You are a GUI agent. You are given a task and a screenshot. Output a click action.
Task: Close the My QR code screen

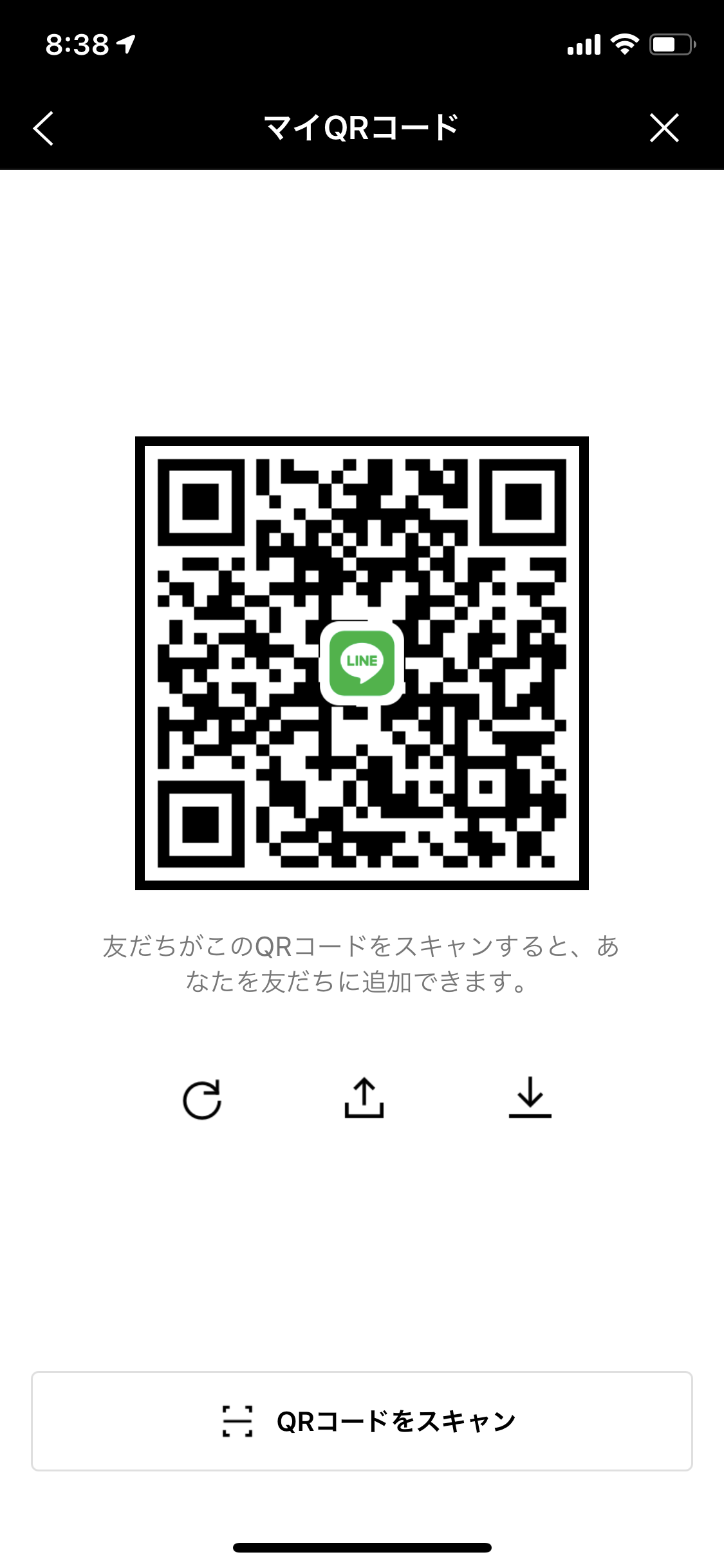pyautogui.click(x=664, y=128)
